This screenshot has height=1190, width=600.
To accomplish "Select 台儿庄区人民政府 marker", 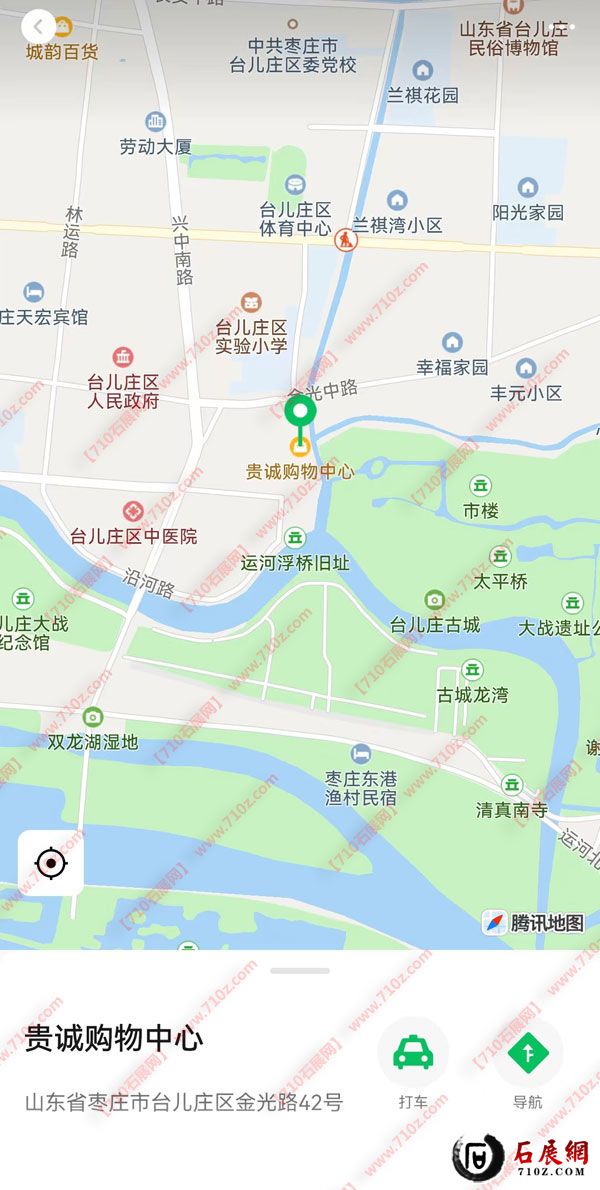I will tap(123, 358).
